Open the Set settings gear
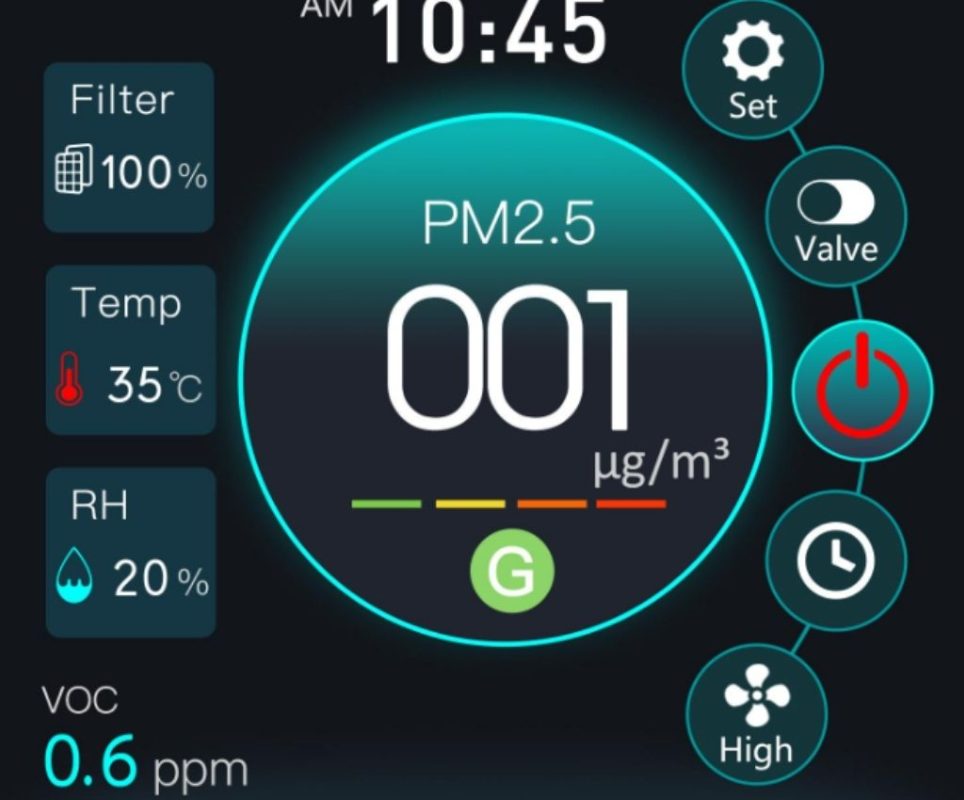964x800 pixels. tap(752, 70)
